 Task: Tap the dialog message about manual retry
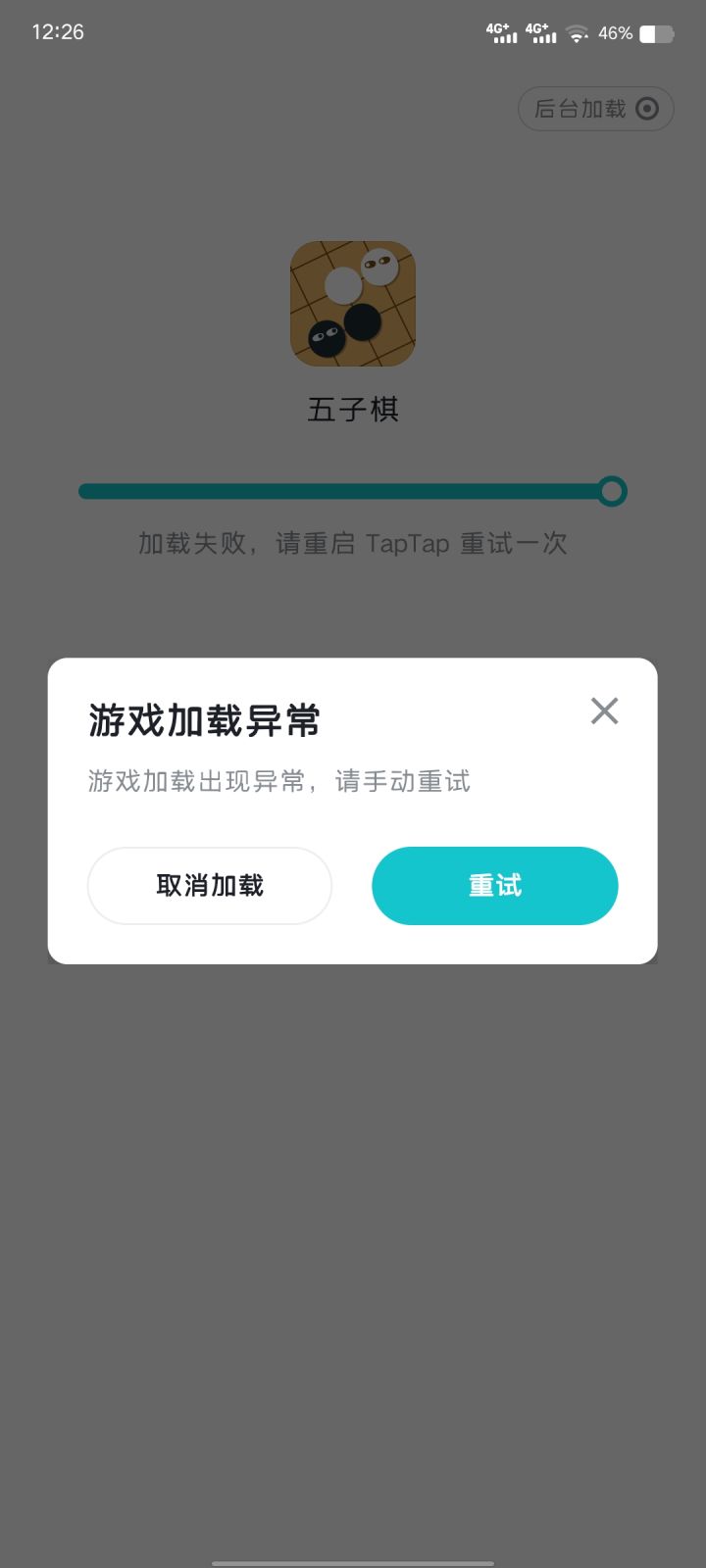pos(277,781)
